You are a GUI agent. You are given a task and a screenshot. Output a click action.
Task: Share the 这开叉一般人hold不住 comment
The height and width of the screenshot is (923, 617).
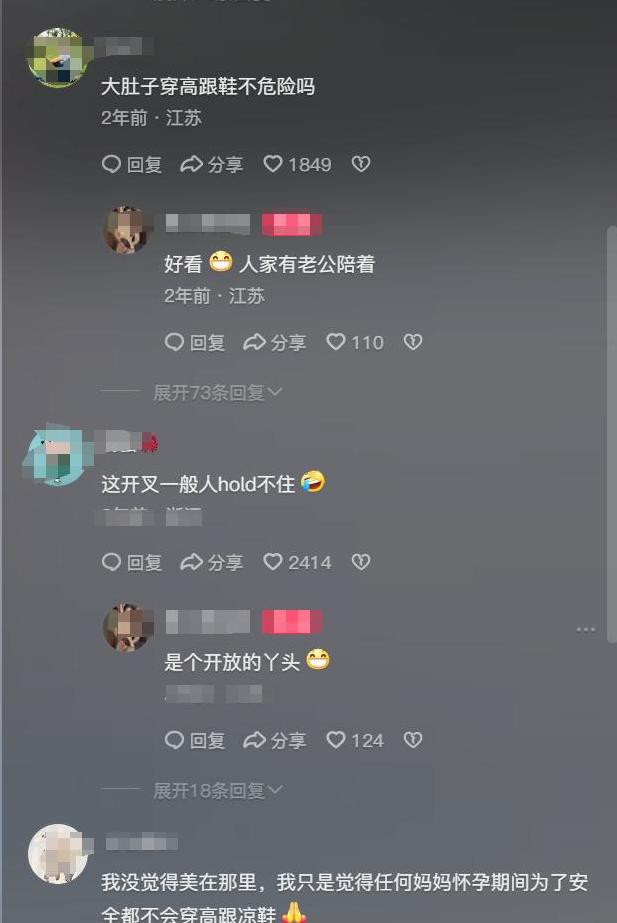(211, 562)
